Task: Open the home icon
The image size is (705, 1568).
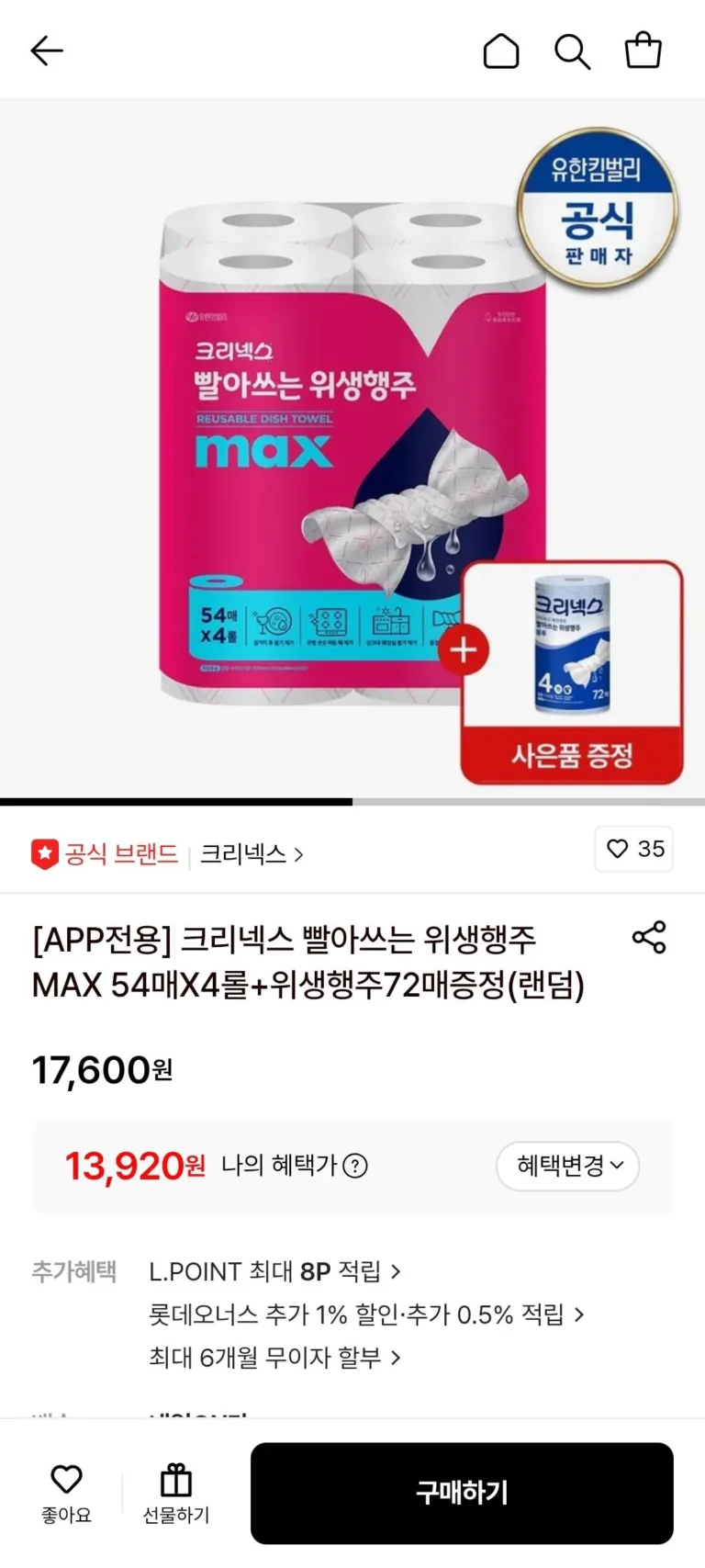Action: point(501,51)
